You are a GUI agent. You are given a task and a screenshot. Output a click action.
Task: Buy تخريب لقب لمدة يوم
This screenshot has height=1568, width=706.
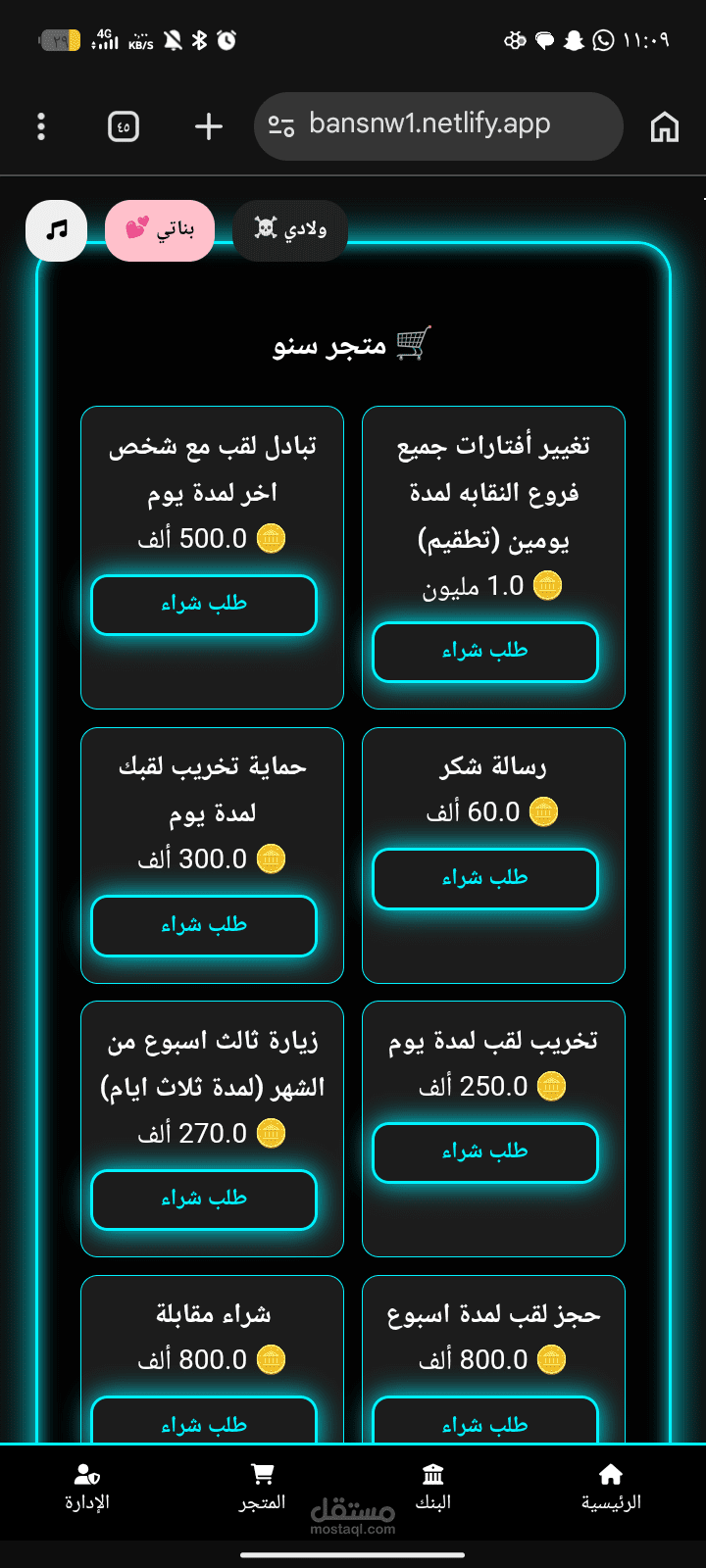coord(485,1151)
